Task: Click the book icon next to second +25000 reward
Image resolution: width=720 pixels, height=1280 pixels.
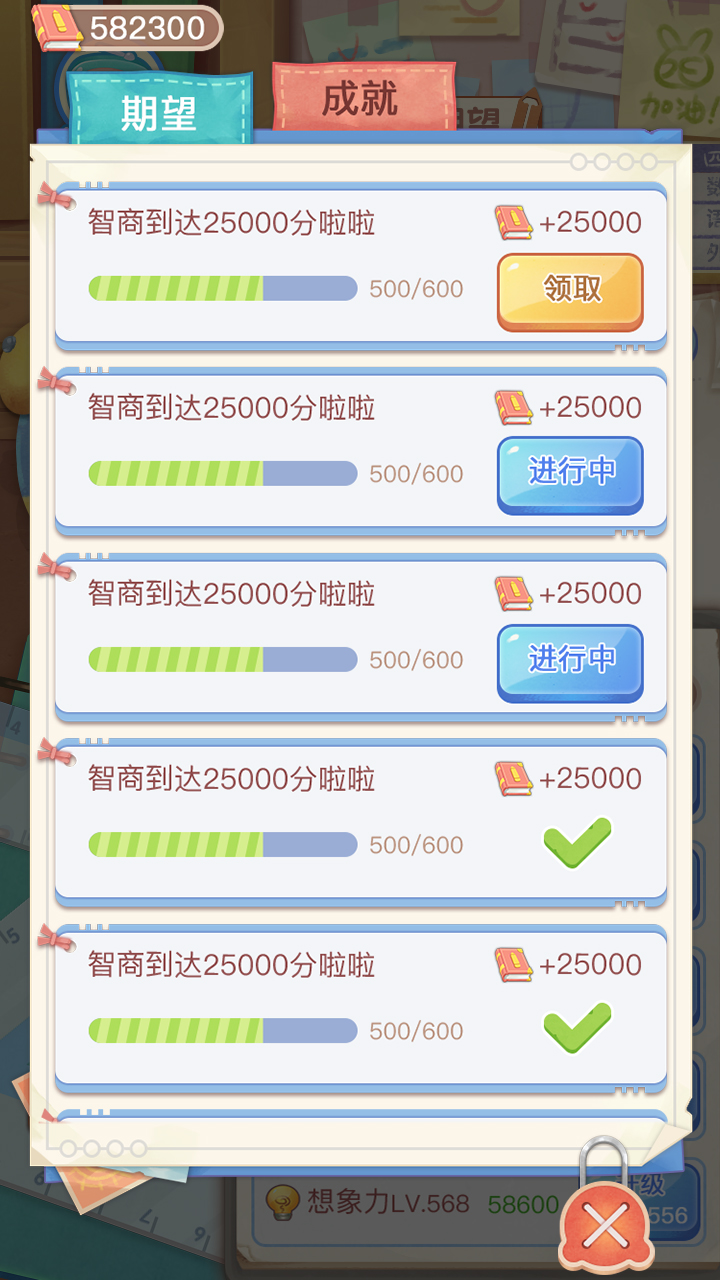Action: (513, 407)
